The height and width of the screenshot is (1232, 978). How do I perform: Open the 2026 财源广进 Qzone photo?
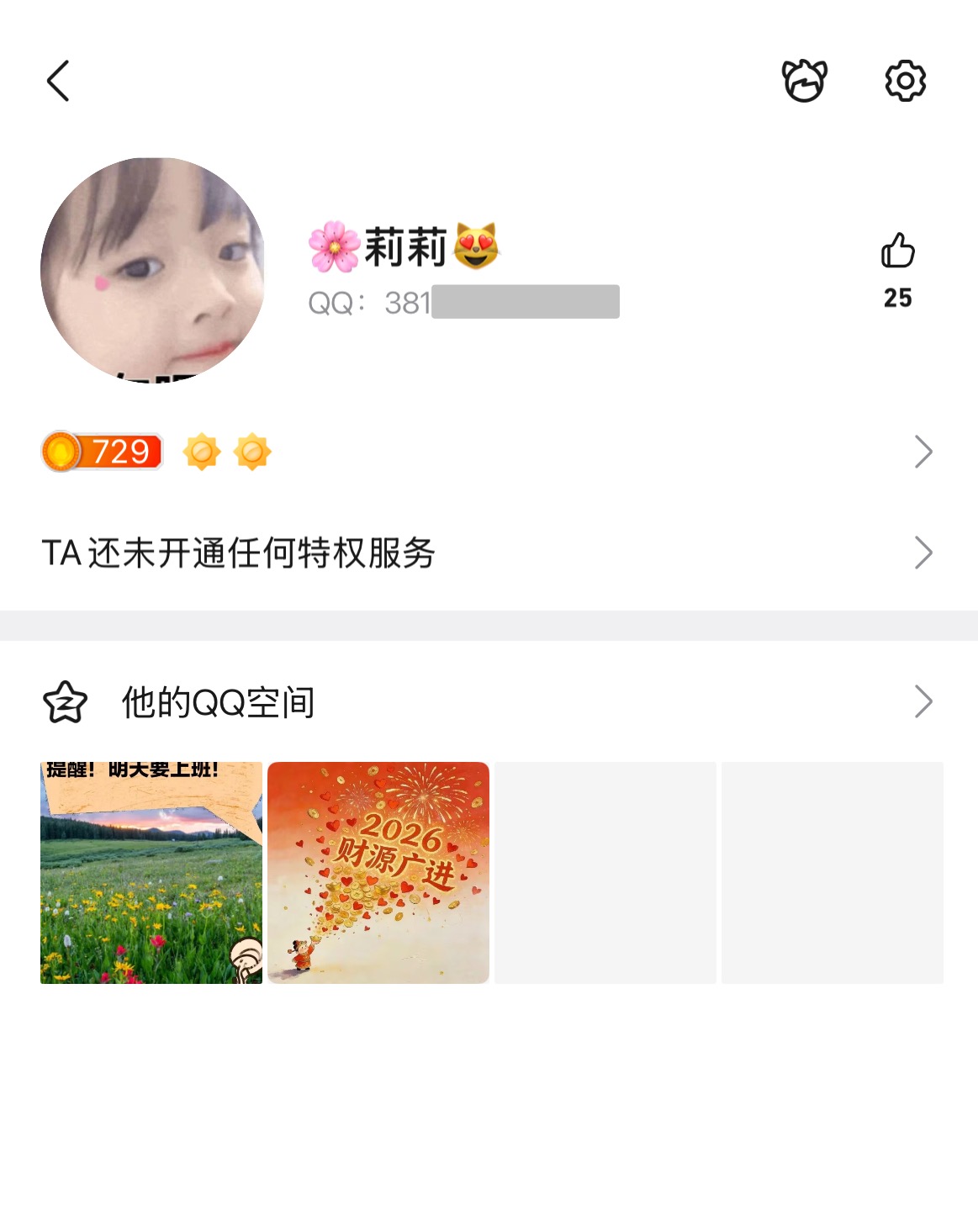[378, 873]
